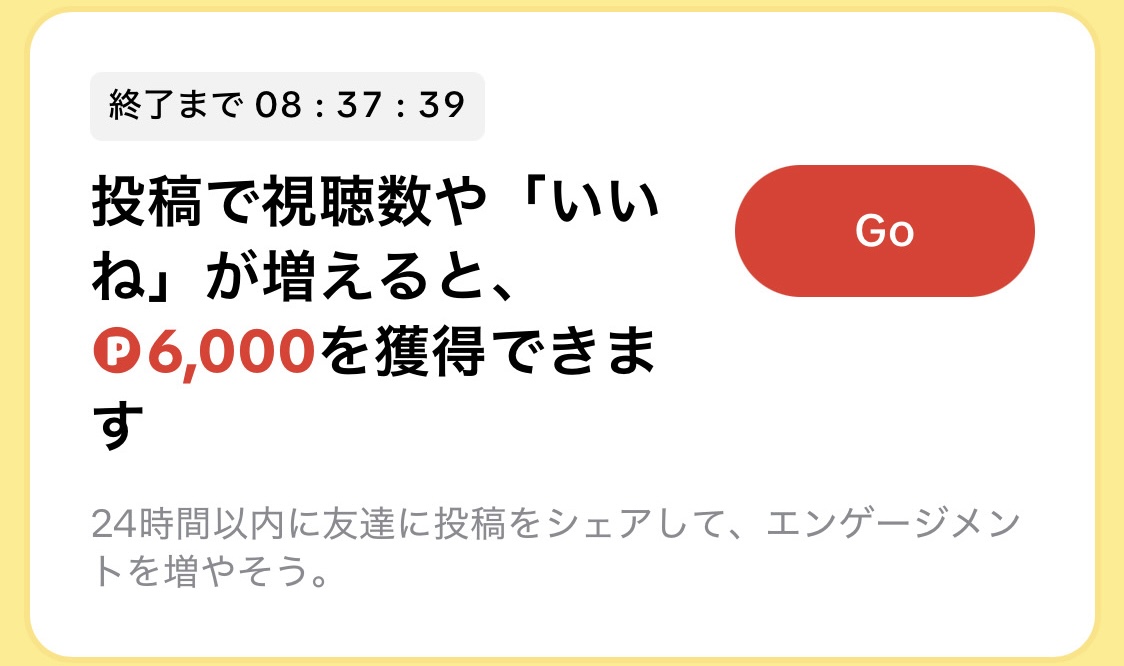Tap the red Go button
The width and height of the screenshot is (1124, 666).
pos(884,231)
